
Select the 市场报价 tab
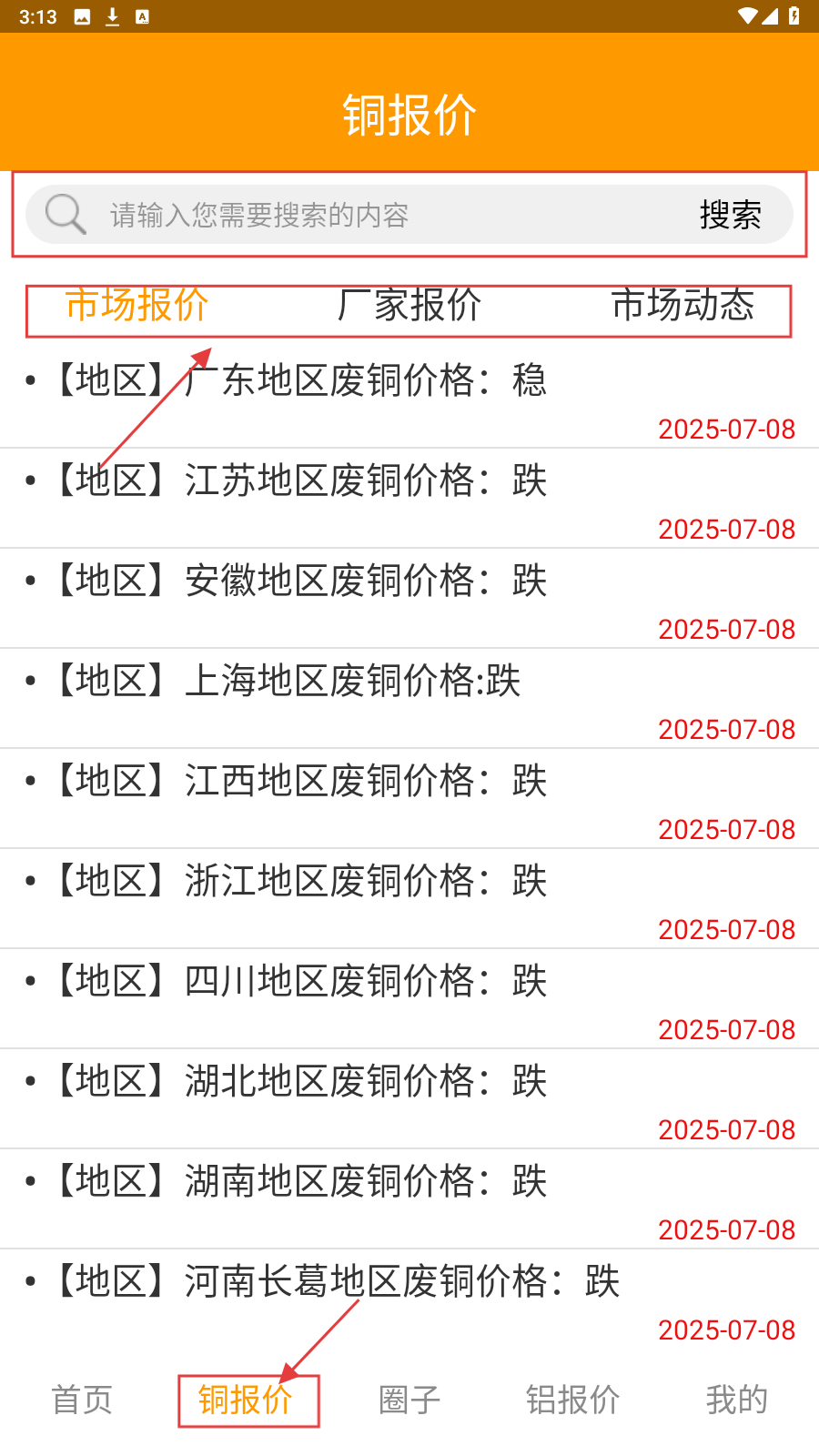137,306
